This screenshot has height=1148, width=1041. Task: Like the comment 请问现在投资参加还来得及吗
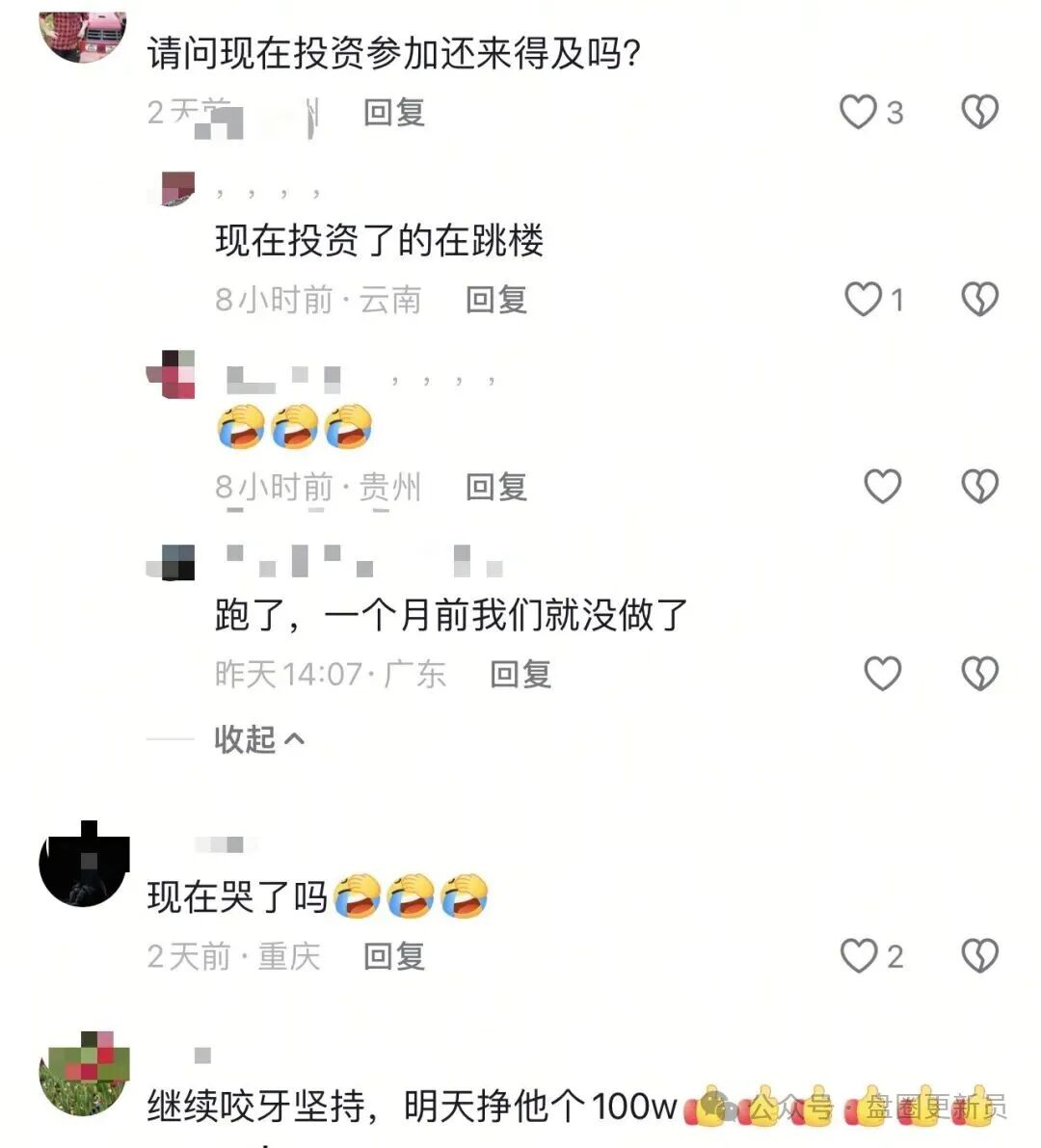[858, 113]
